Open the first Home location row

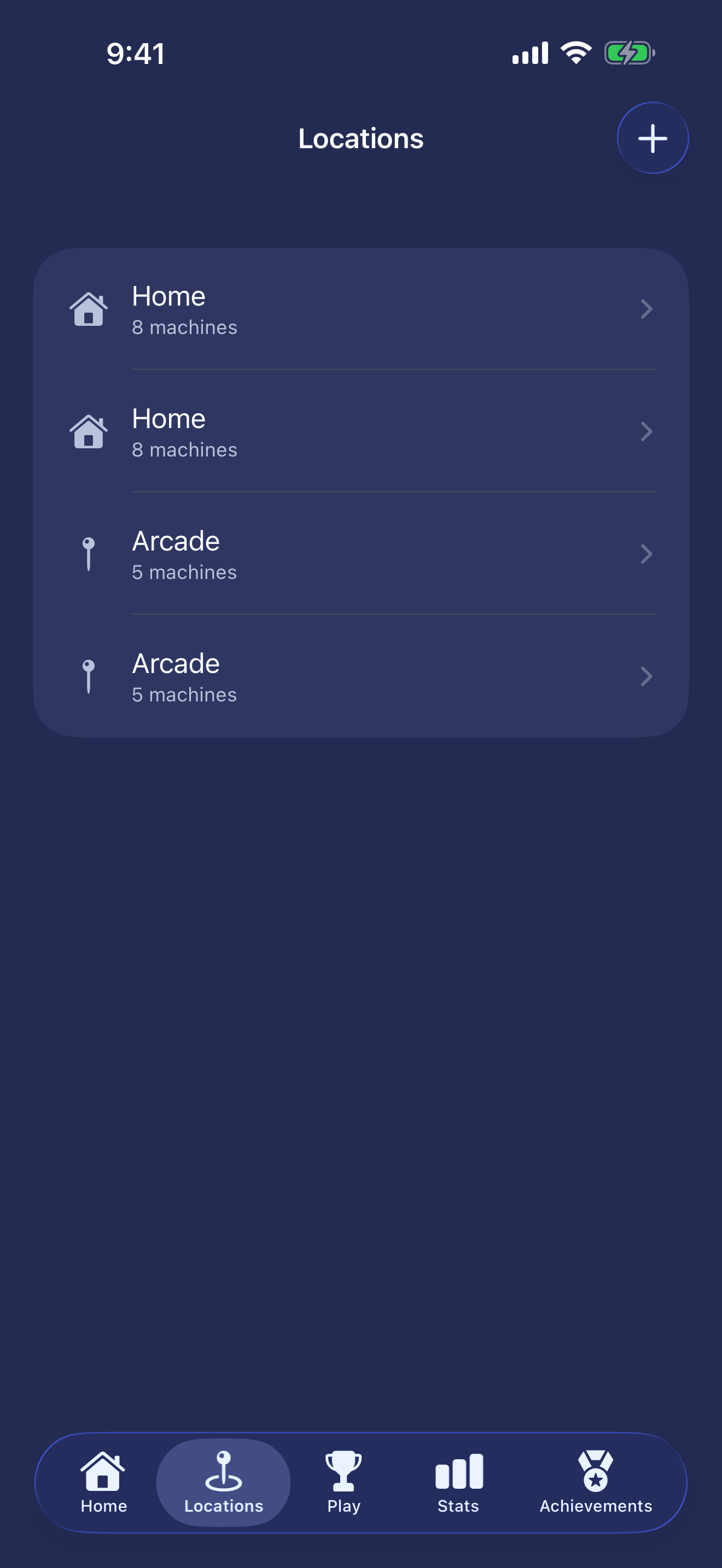[361, 309]
